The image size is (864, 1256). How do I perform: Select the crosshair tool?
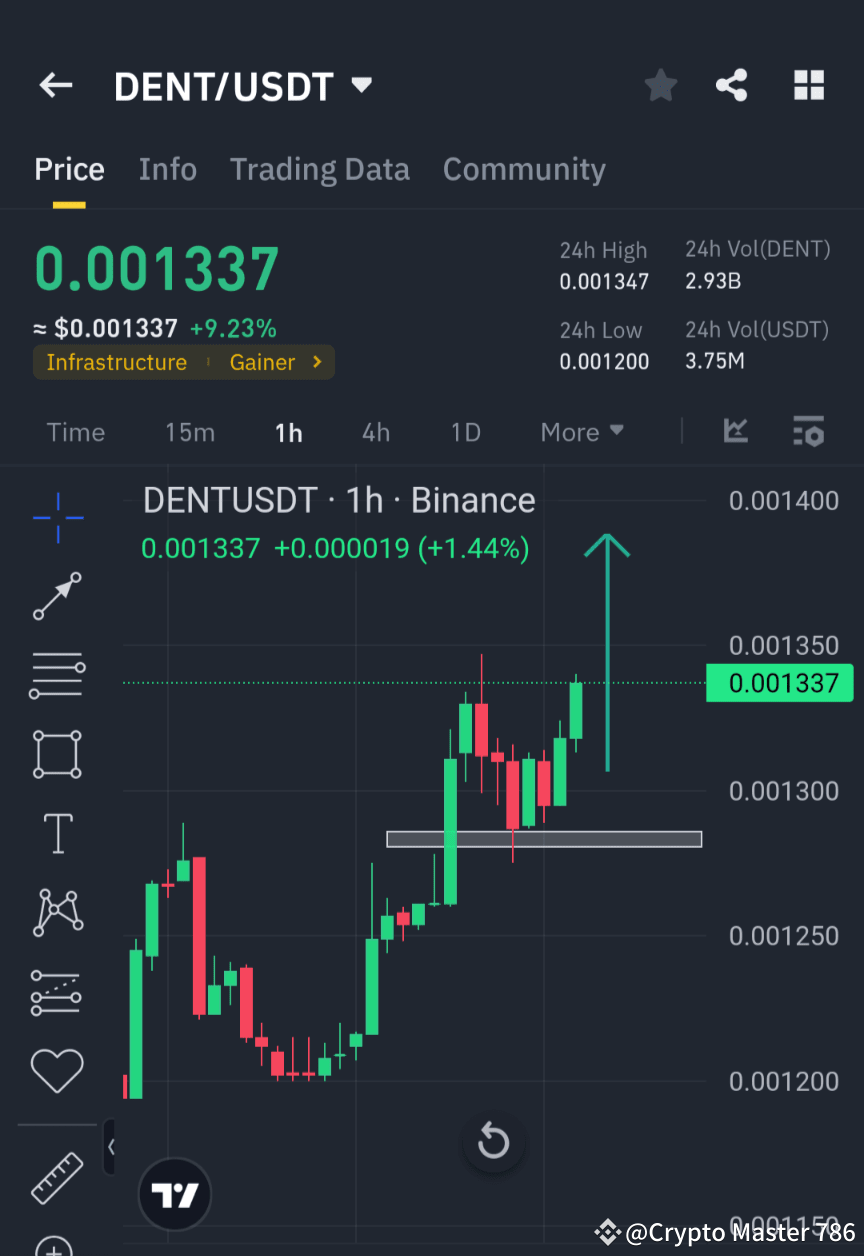coord(57,519)
